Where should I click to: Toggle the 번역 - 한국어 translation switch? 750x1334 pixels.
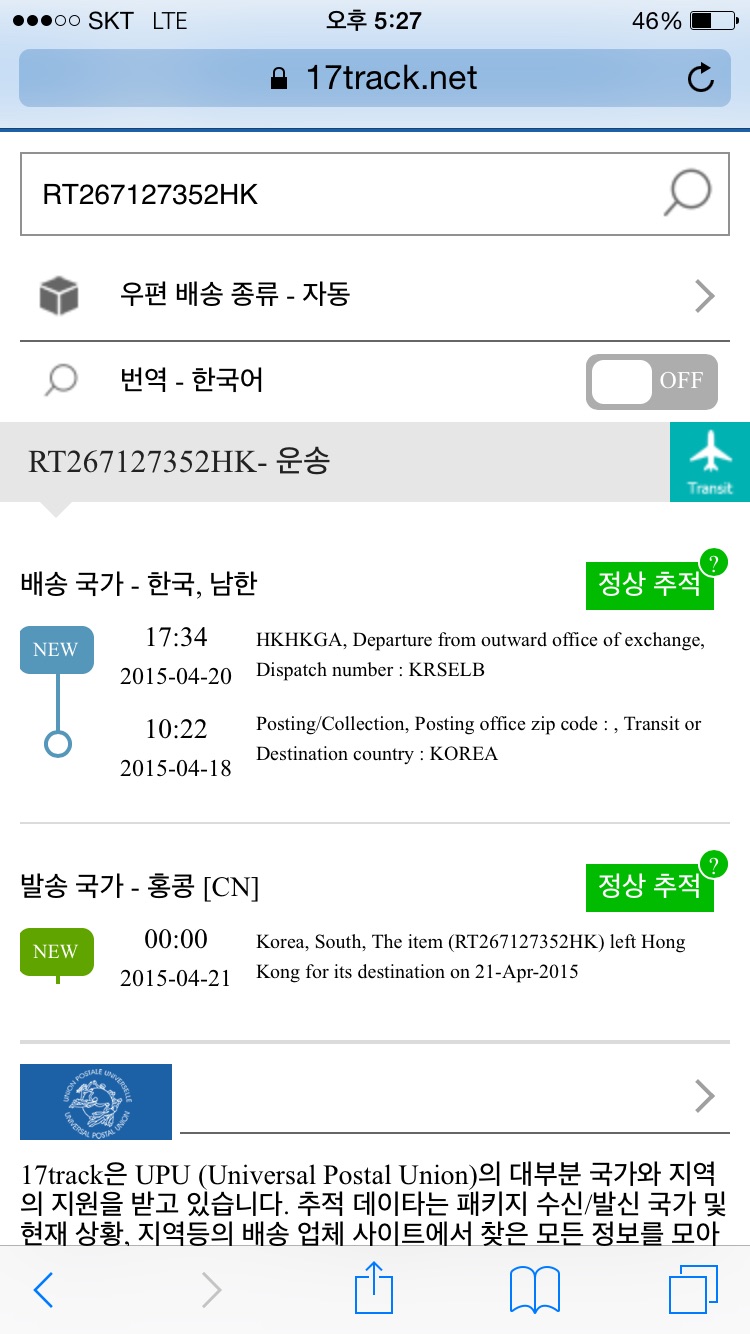click(x=651, y=381)
